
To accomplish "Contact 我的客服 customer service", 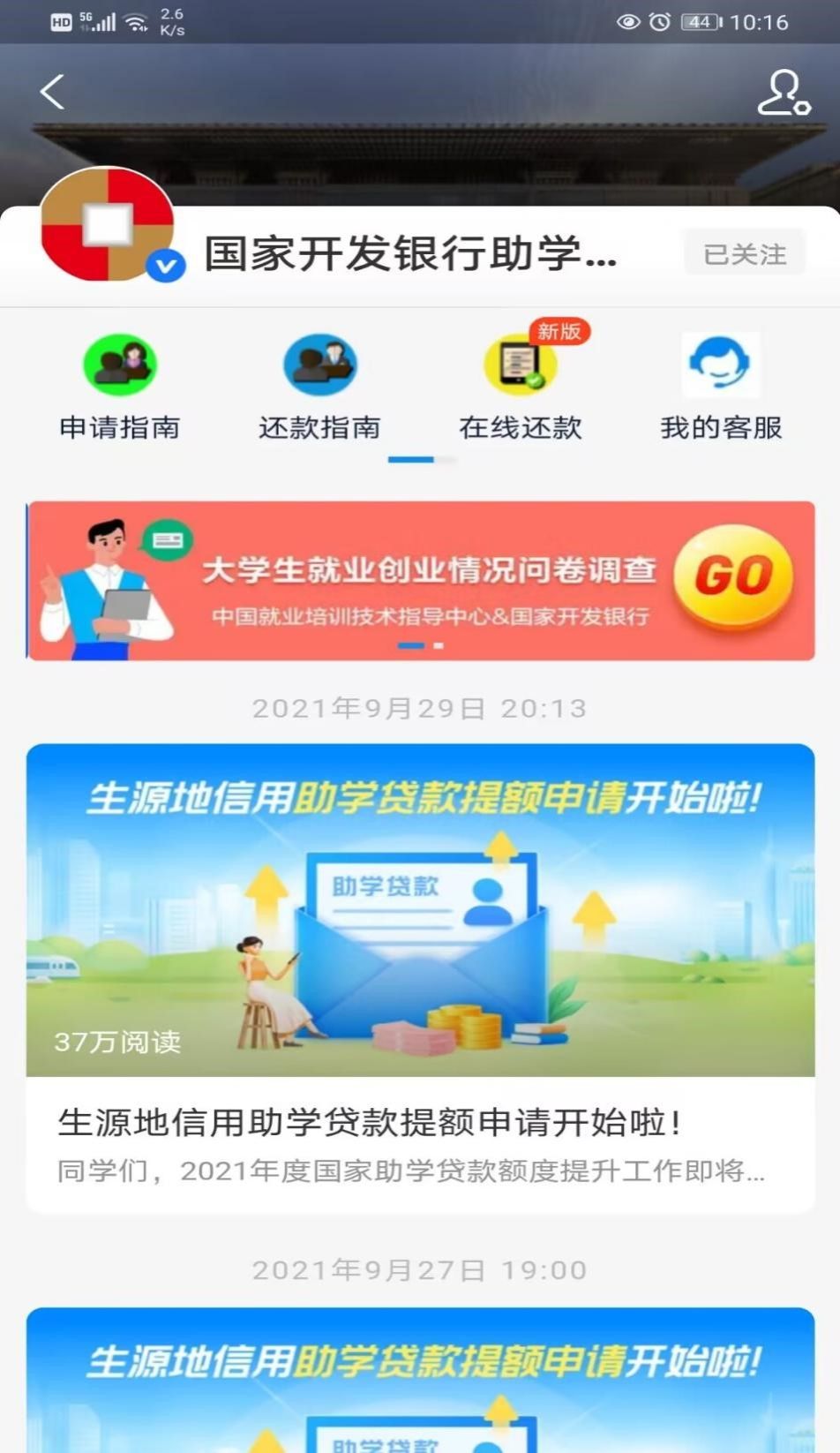I will [x=721, y=386].
